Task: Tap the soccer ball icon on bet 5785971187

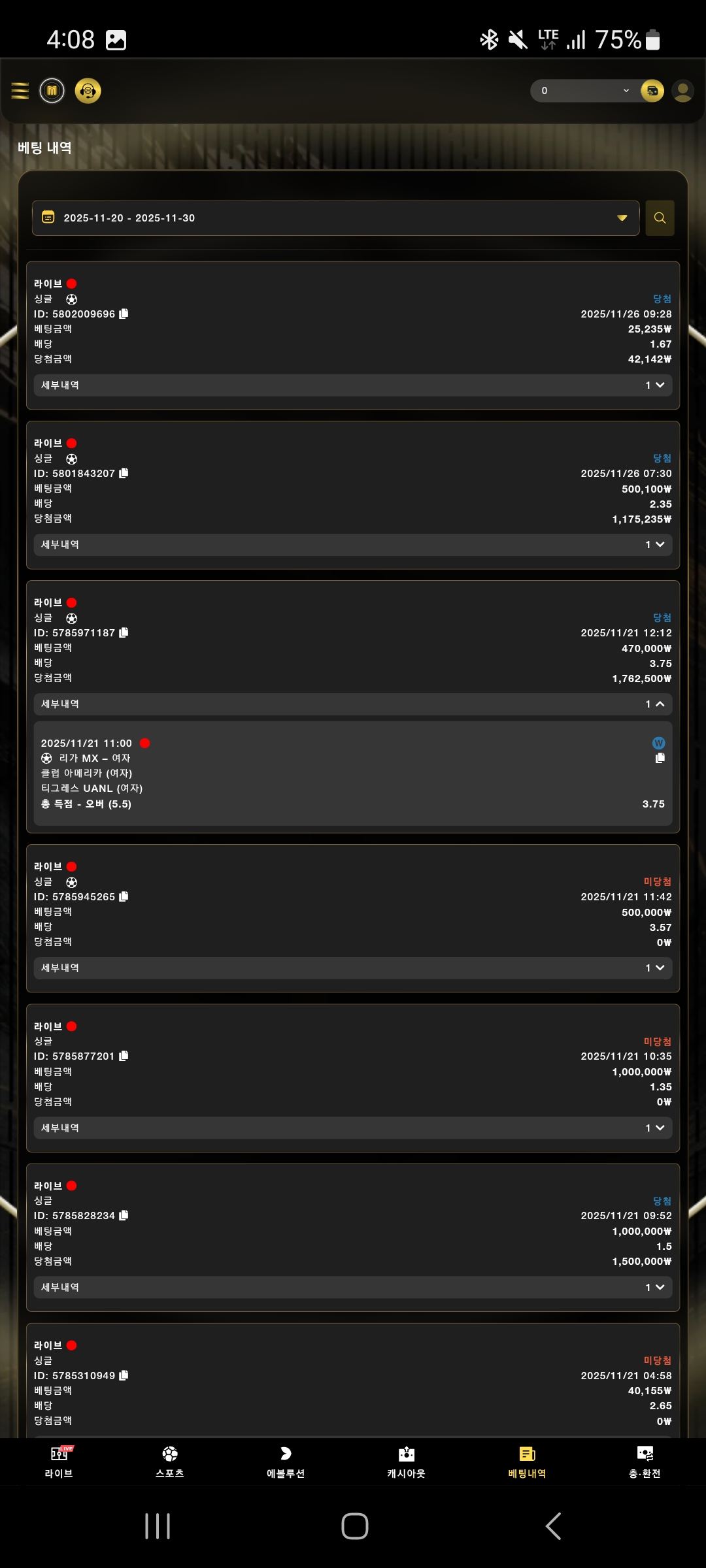Action: coord(72,617)
